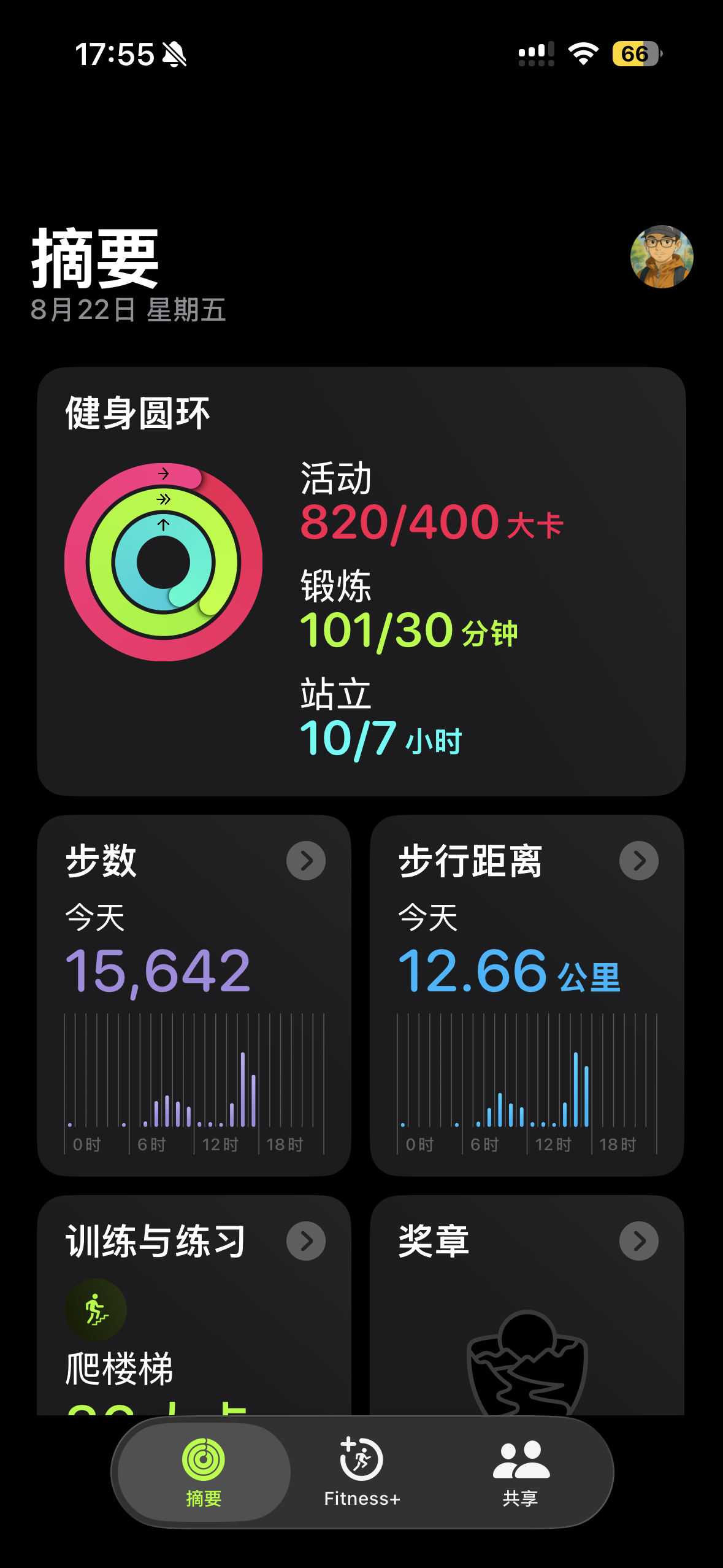Open the 健身圆环 activity rings card

[x=361, y=581]
